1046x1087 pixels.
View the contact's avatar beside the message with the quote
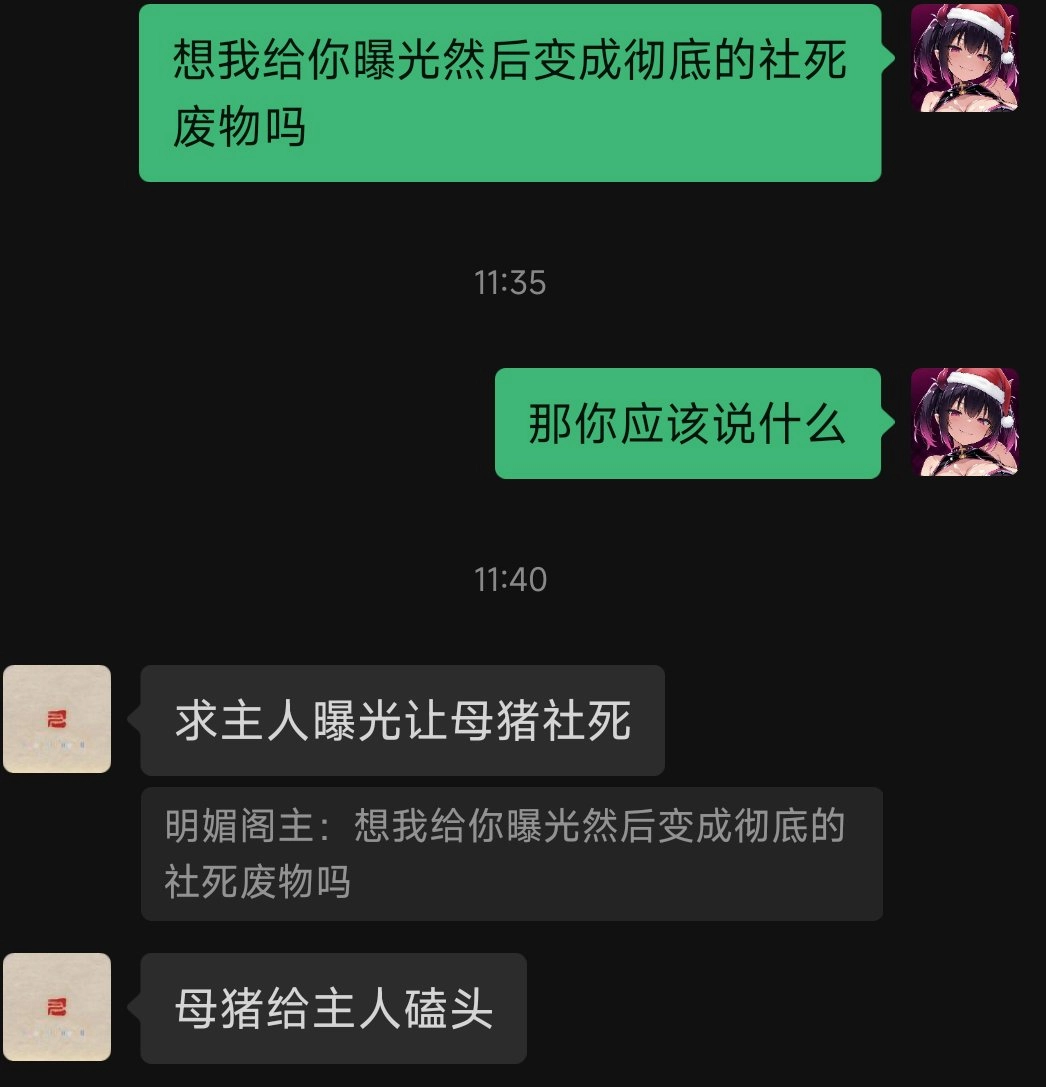pyautogui.click(x=57, y=719)
